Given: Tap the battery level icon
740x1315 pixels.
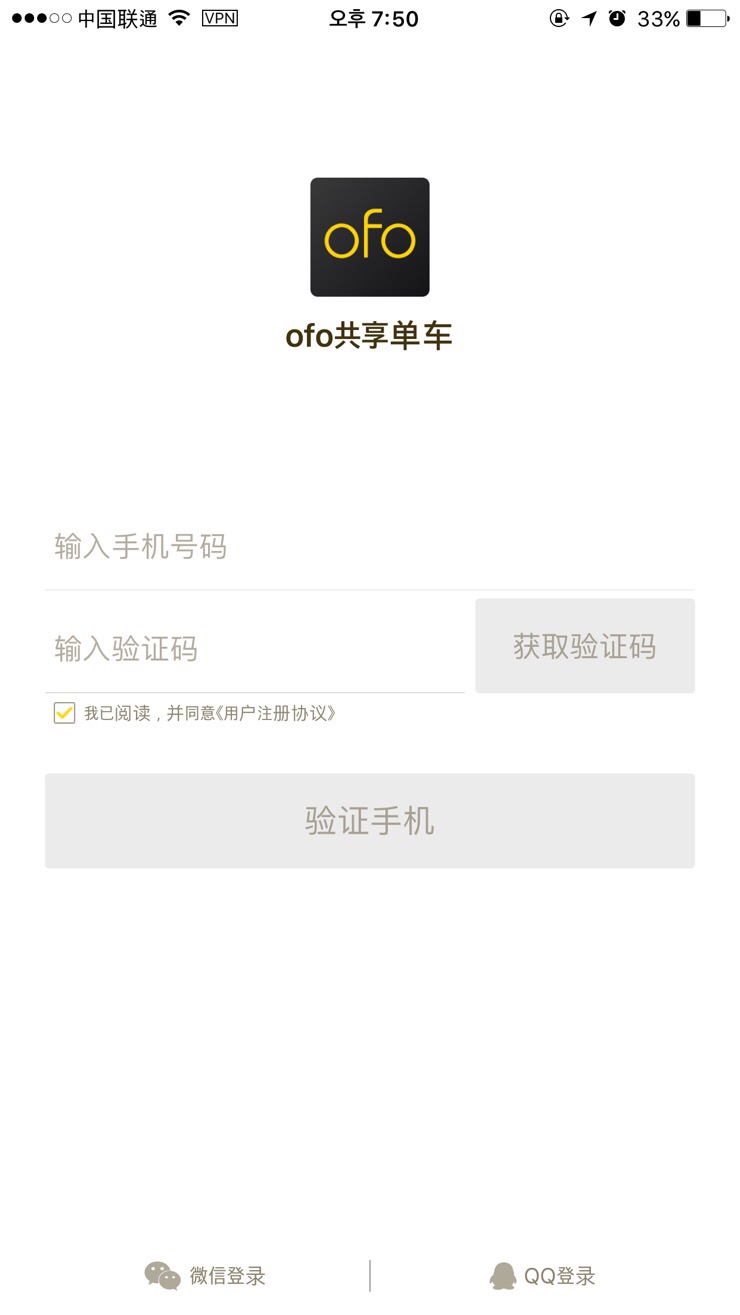Looking at the screenshot, I should 708,17.
